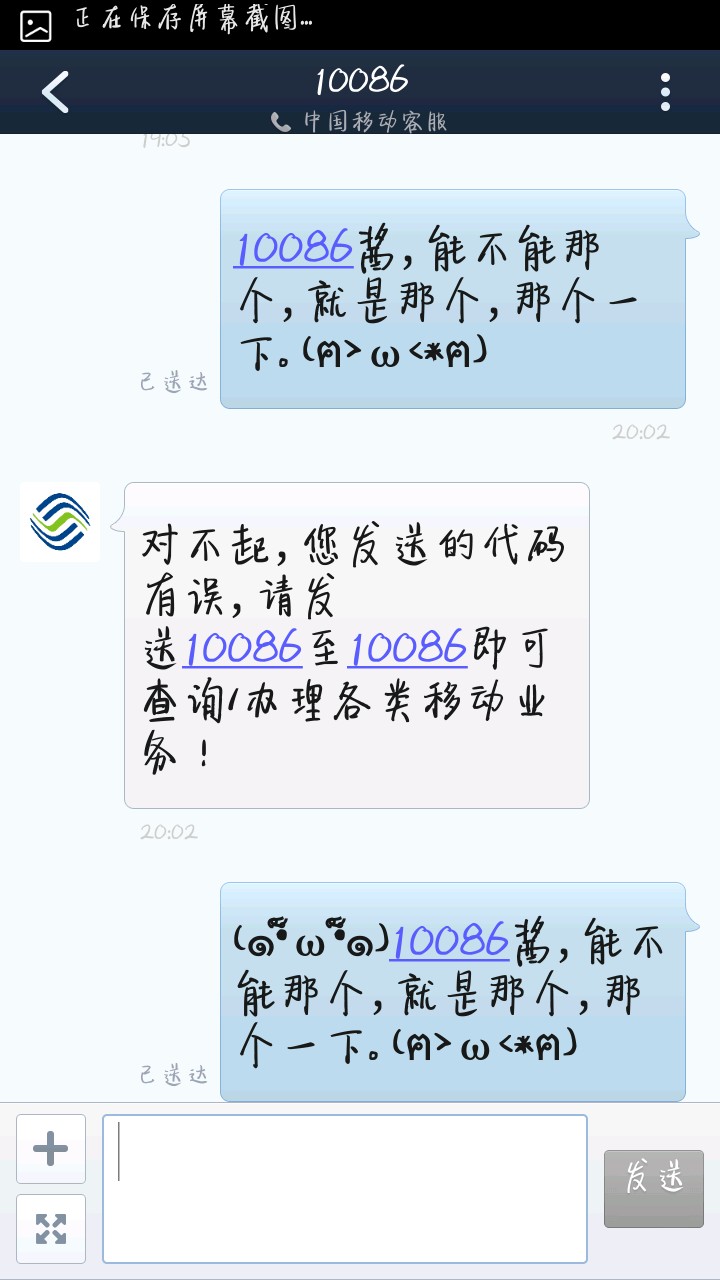Open the overflow menu
Image resolution: width=720 pixels, height=1280 pixels.
click(x=665, y=92)
